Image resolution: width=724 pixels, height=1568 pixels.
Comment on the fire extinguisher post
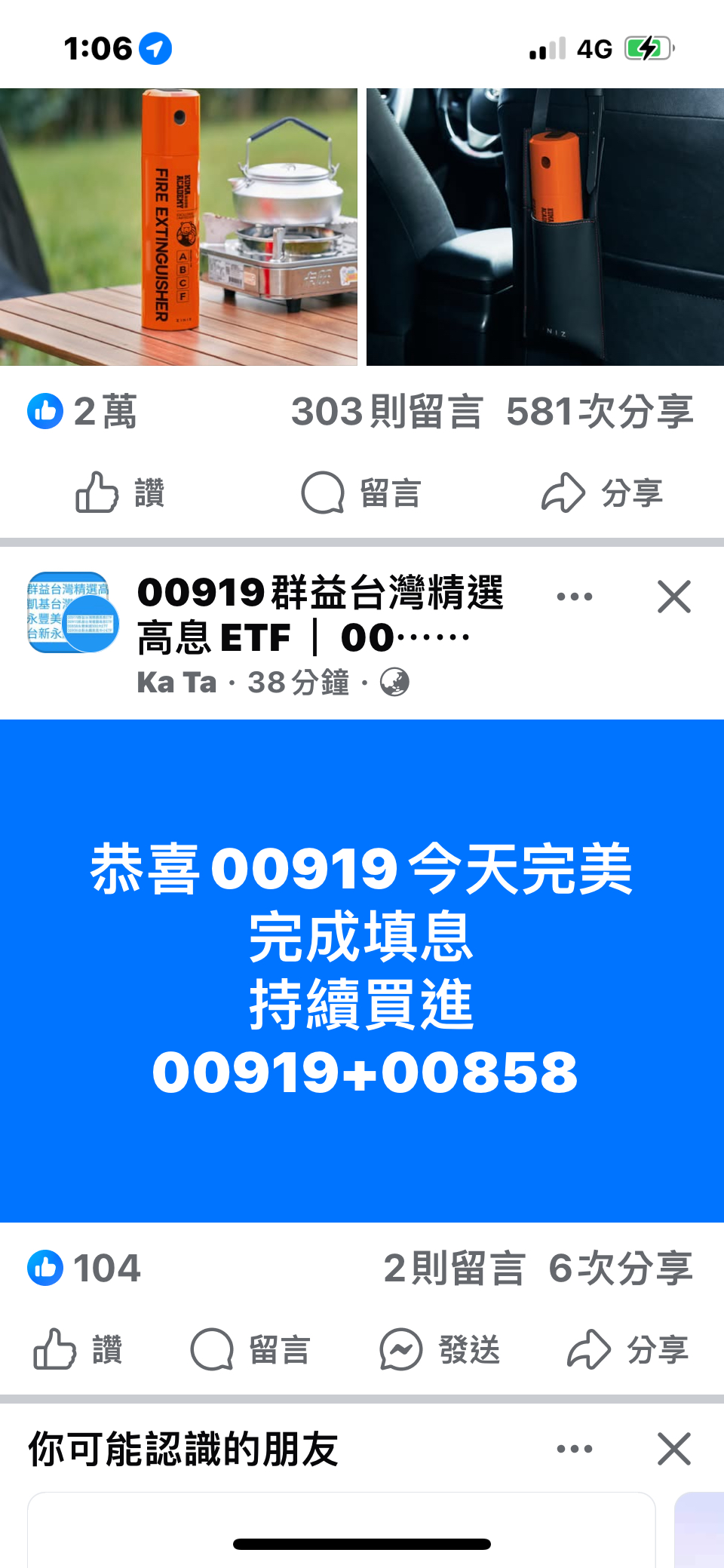point(360,493)
